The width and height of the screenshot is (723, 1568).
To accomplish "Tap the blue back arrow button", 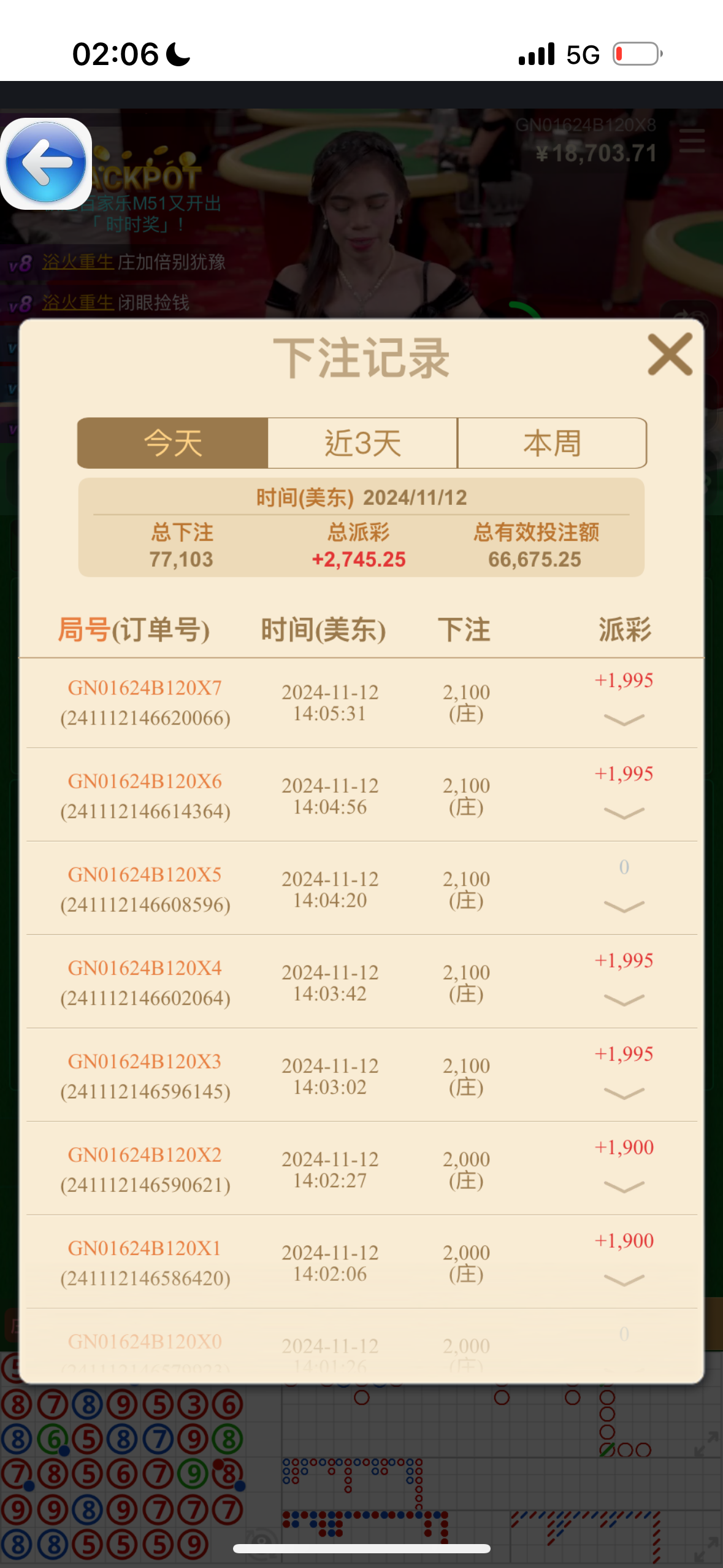I will [46, 163].
